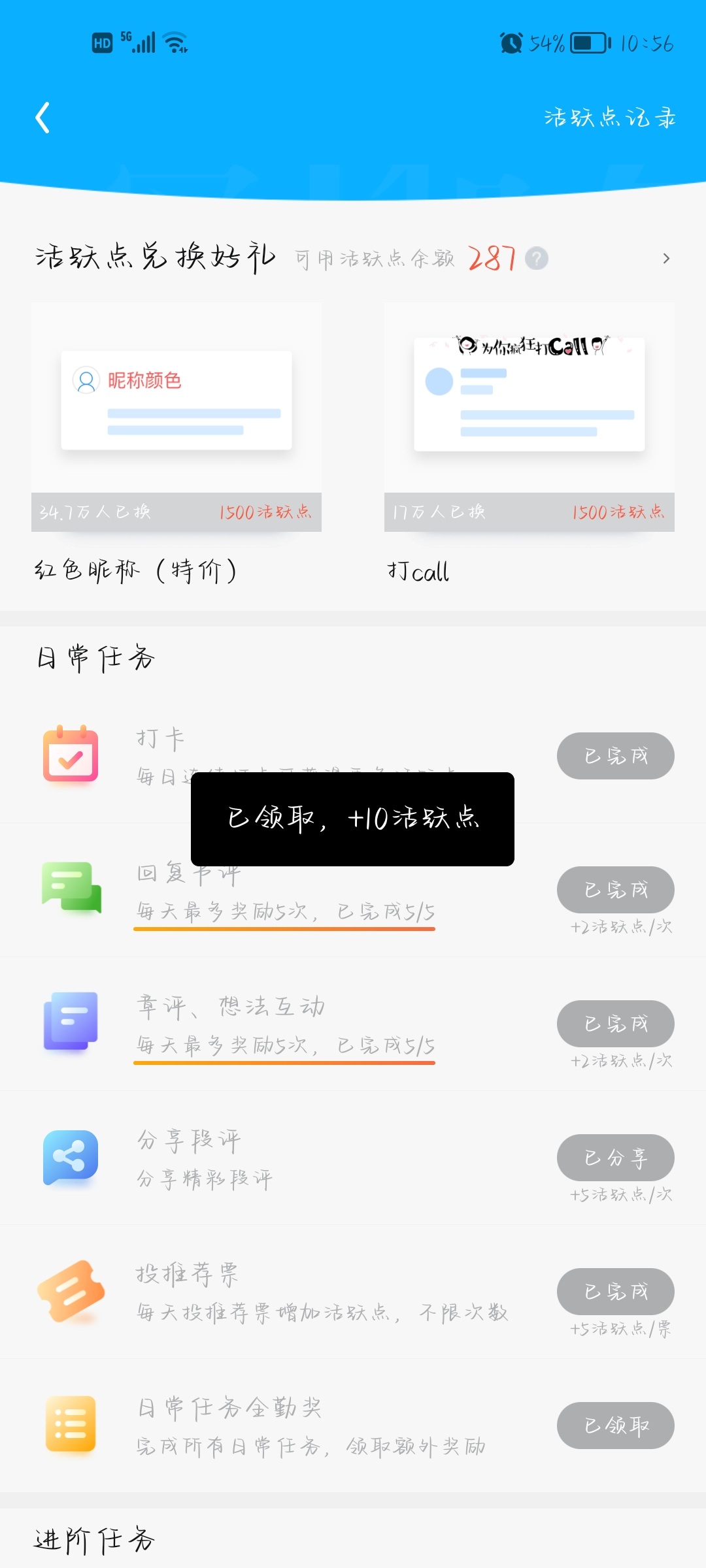Tap 已完成 button for 打卡 task

tap(615, 756)
